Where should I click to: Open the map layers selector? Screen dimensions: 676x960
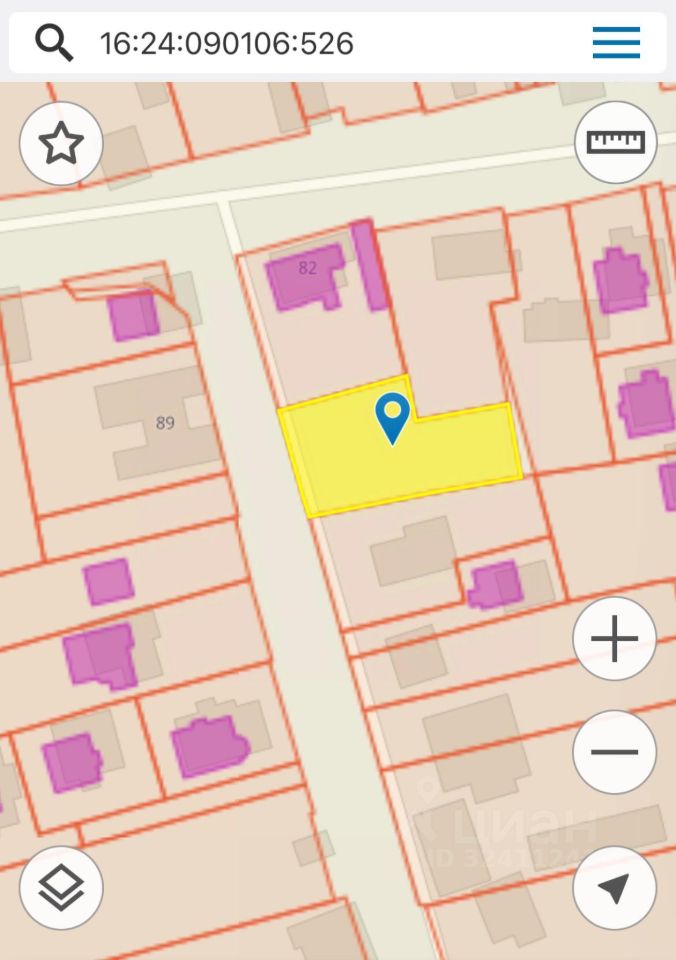[61, 888]
